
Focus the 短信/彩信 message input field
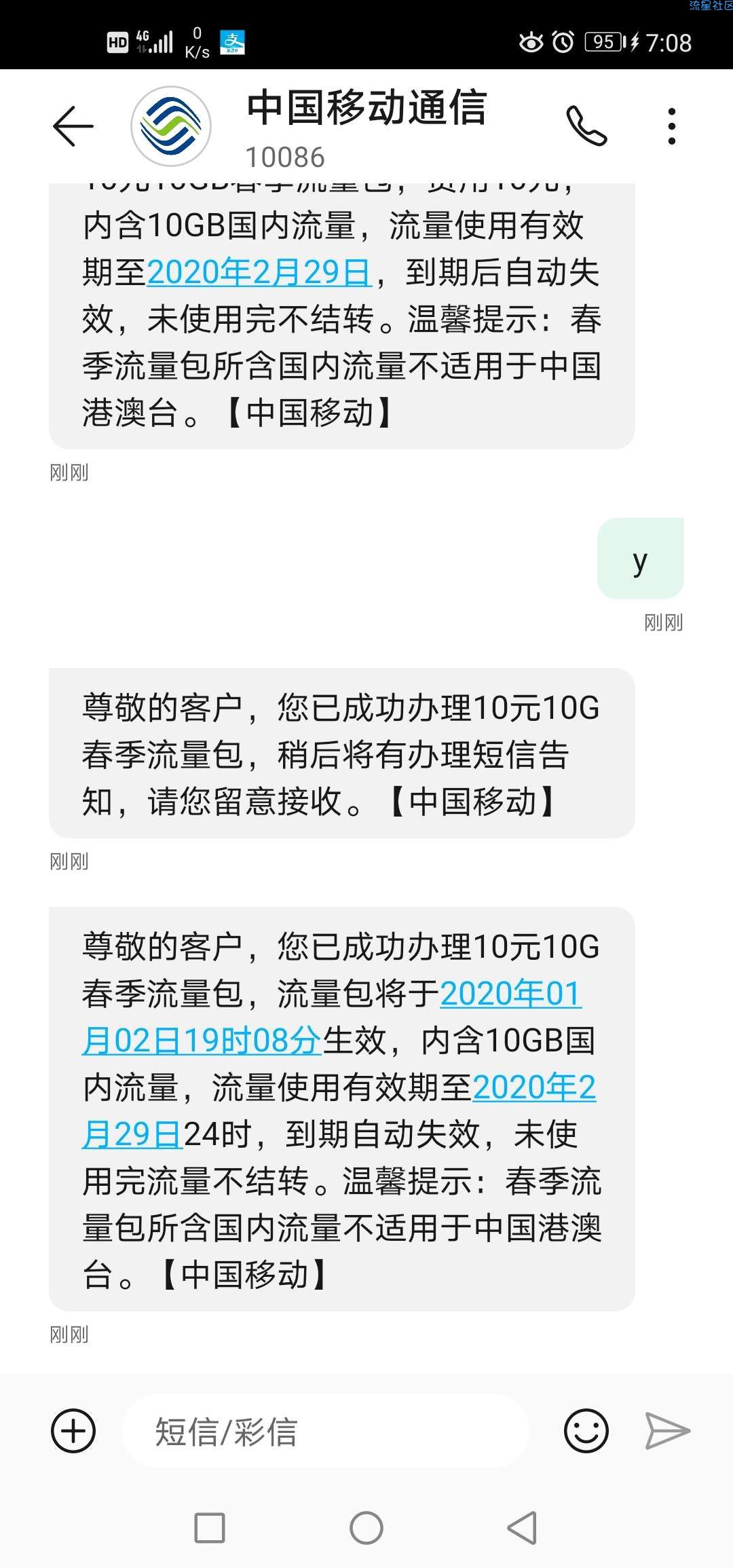coord(326,1431)
